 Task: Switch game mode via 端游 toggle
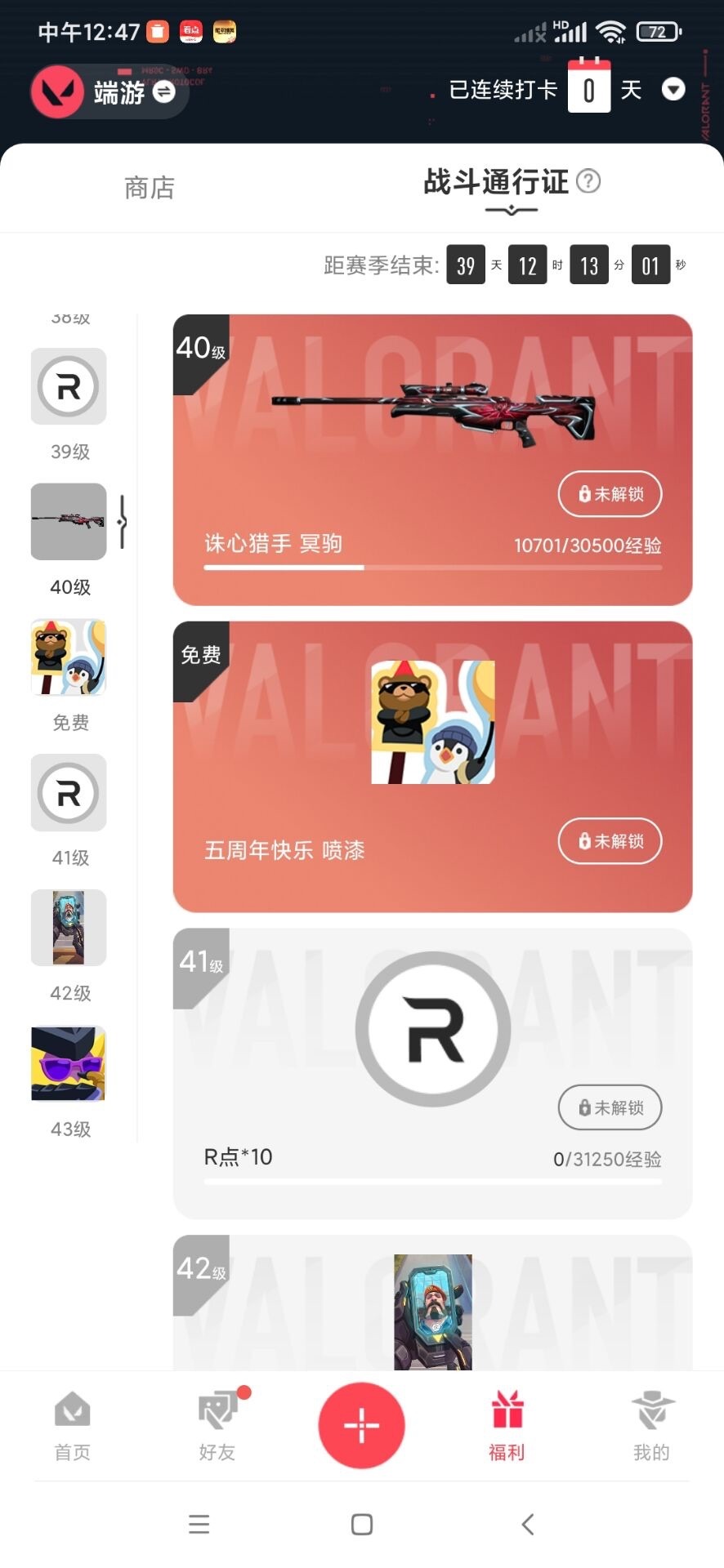click(163, 92)
